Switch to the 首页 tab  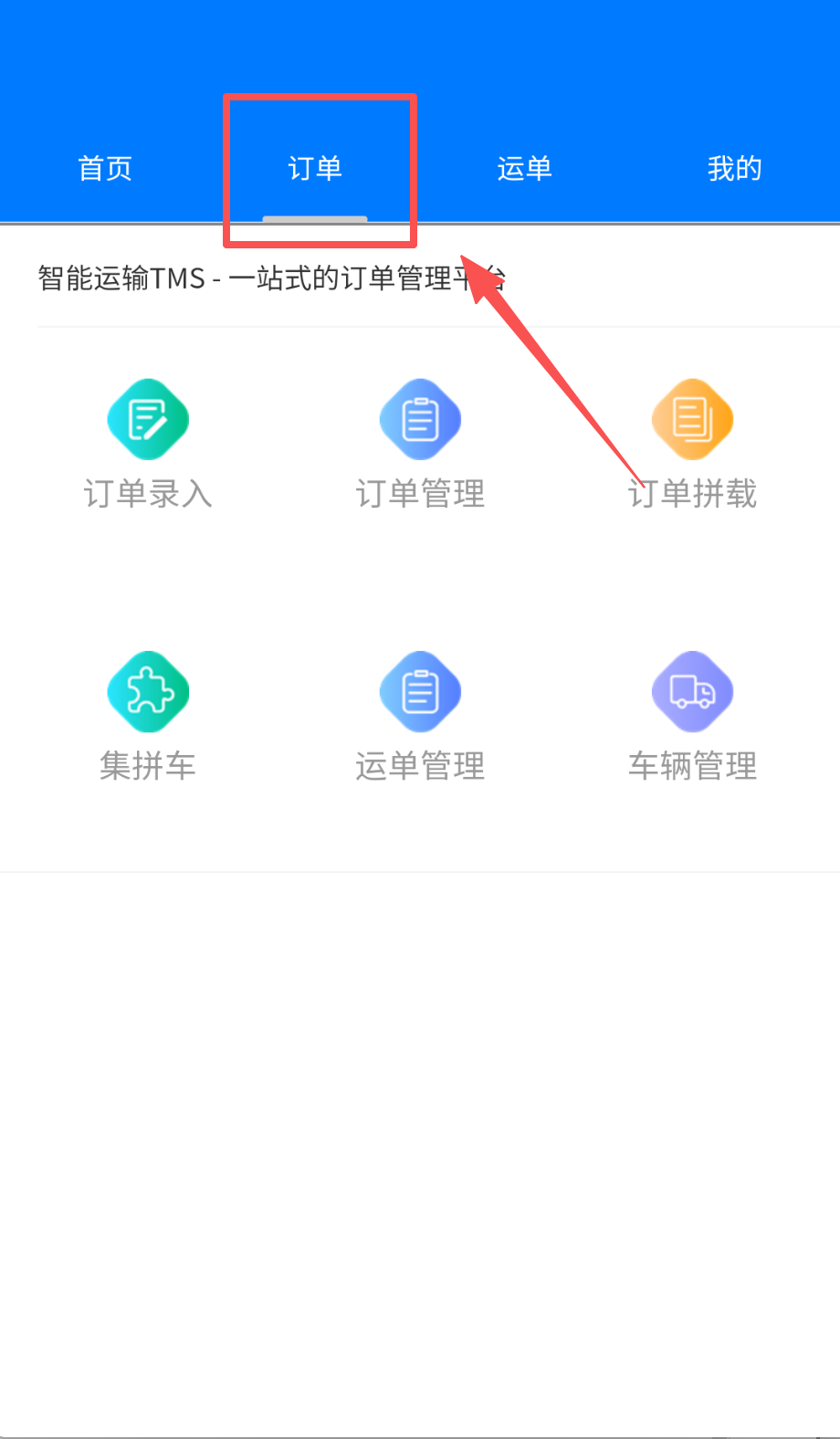pos(105,169)
